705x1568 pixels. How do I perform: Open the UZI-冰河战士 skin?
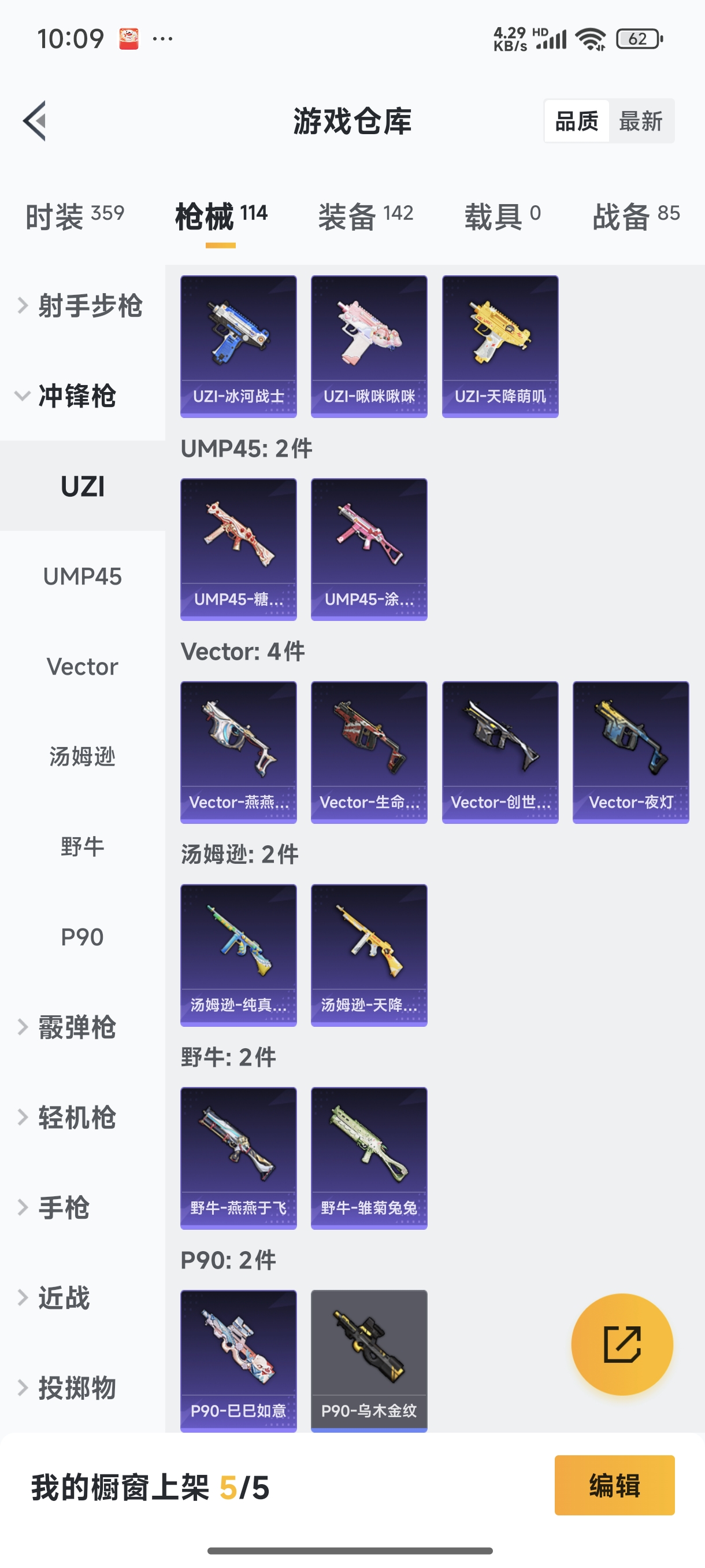[239, 346]
